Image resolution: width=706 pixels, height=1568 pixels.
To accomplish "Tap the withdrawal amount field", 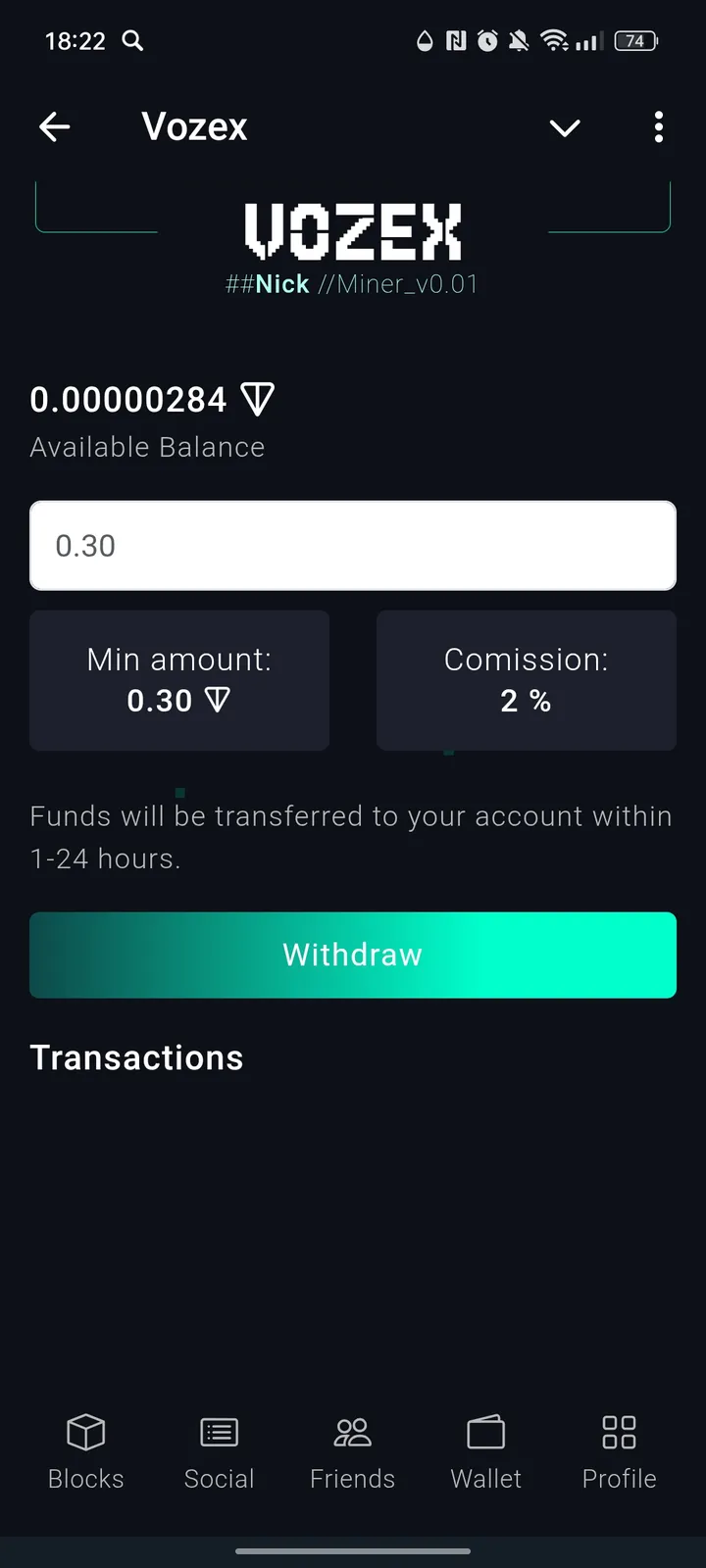I will (x=353, y=546).
